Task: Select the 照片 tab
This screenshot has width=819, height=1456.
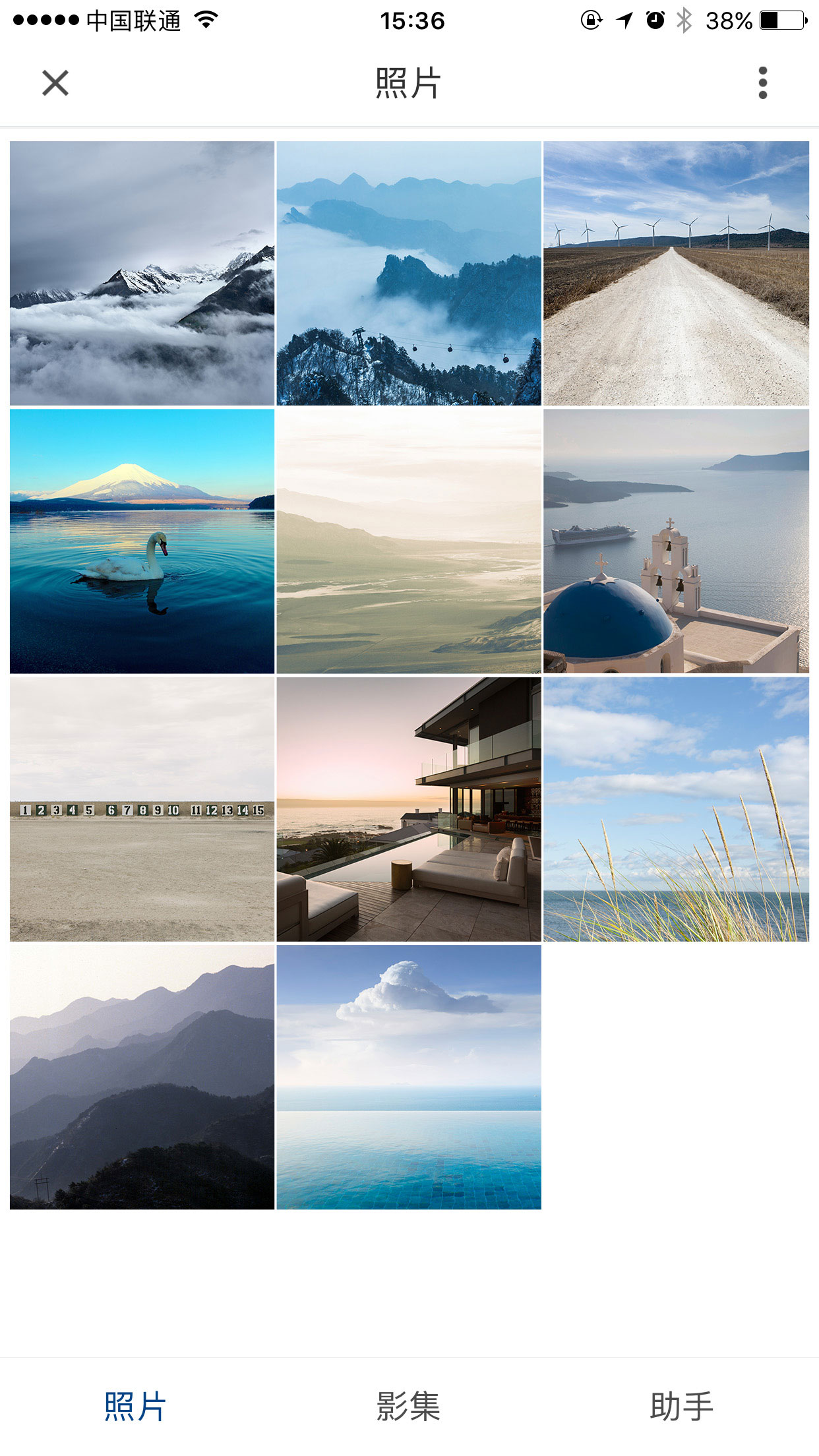Action: click(x=135, y=1406)
